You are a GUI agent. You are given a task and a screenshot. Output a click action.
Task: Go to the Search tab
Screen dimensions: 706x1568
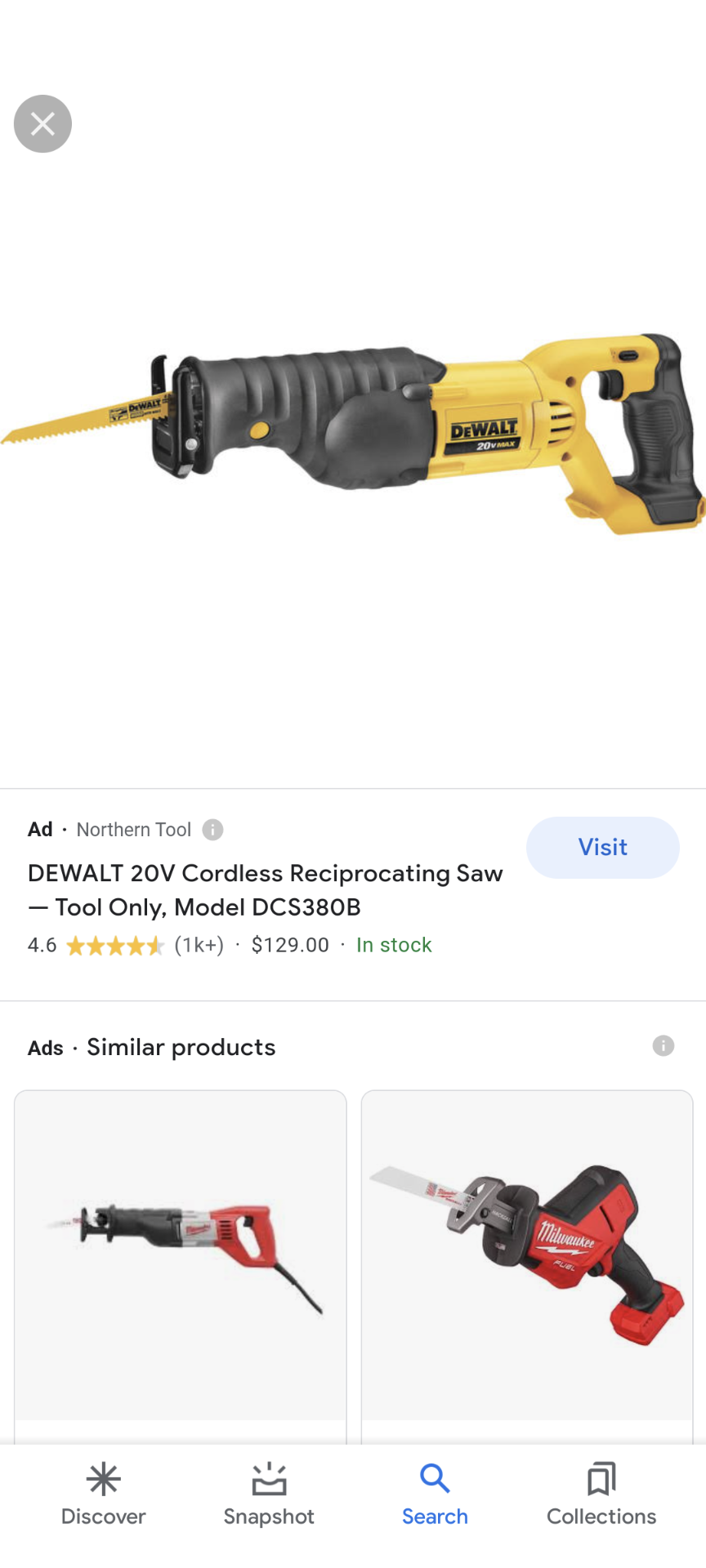click(x=435, y=1494)
